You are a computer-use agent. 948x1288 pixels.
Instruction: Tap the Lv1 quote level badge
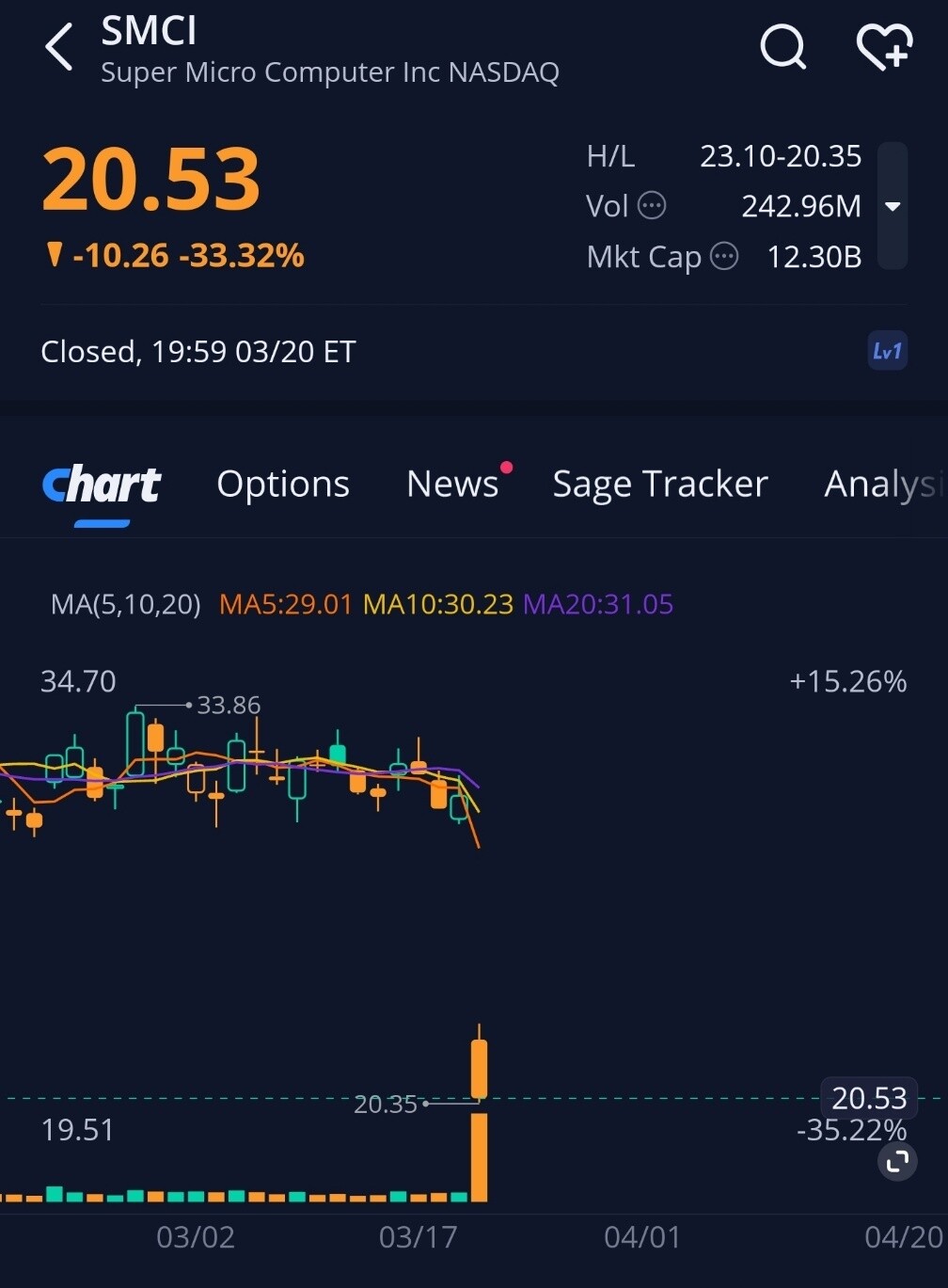point(887,351)
